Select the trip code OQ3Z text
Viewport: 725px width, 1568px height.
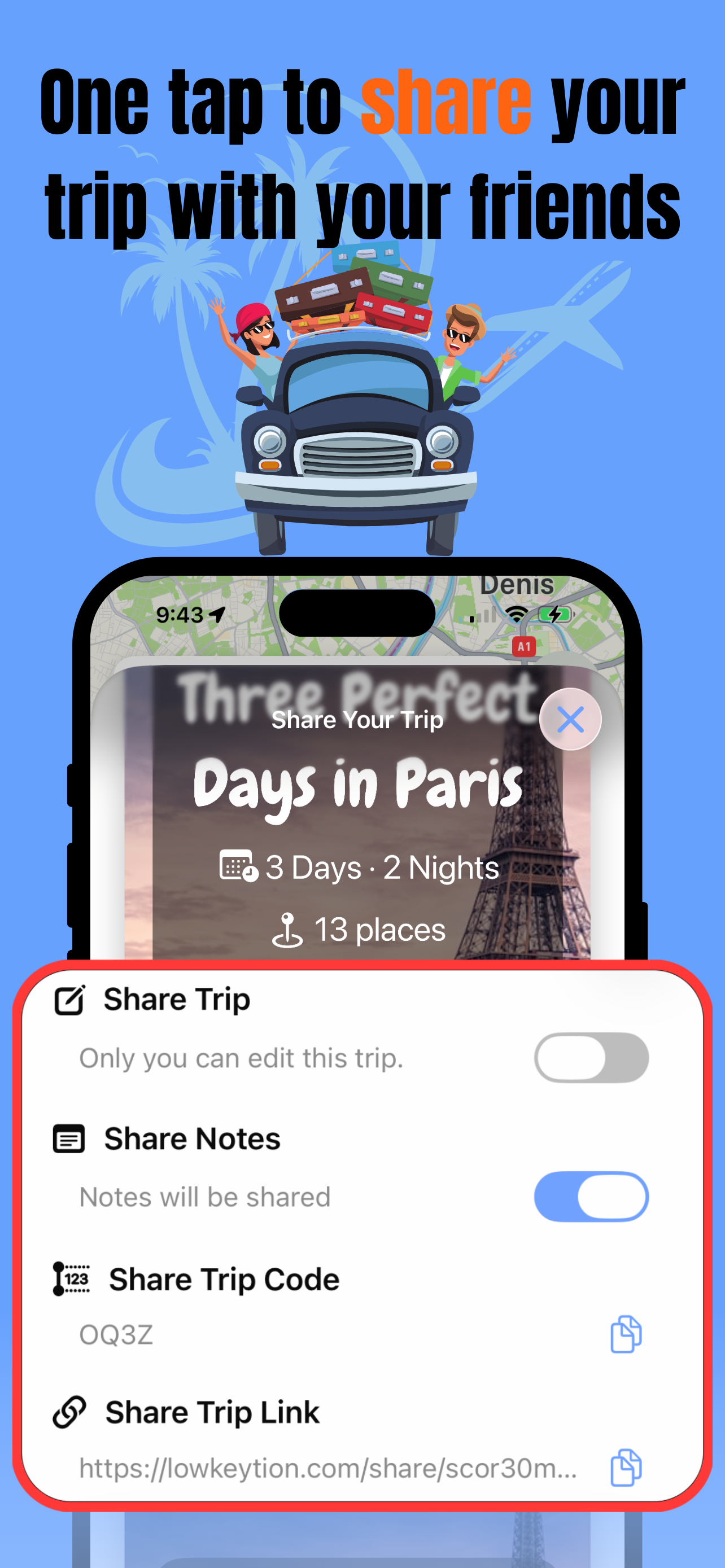pyautogui.click(x=116, y=1335)
